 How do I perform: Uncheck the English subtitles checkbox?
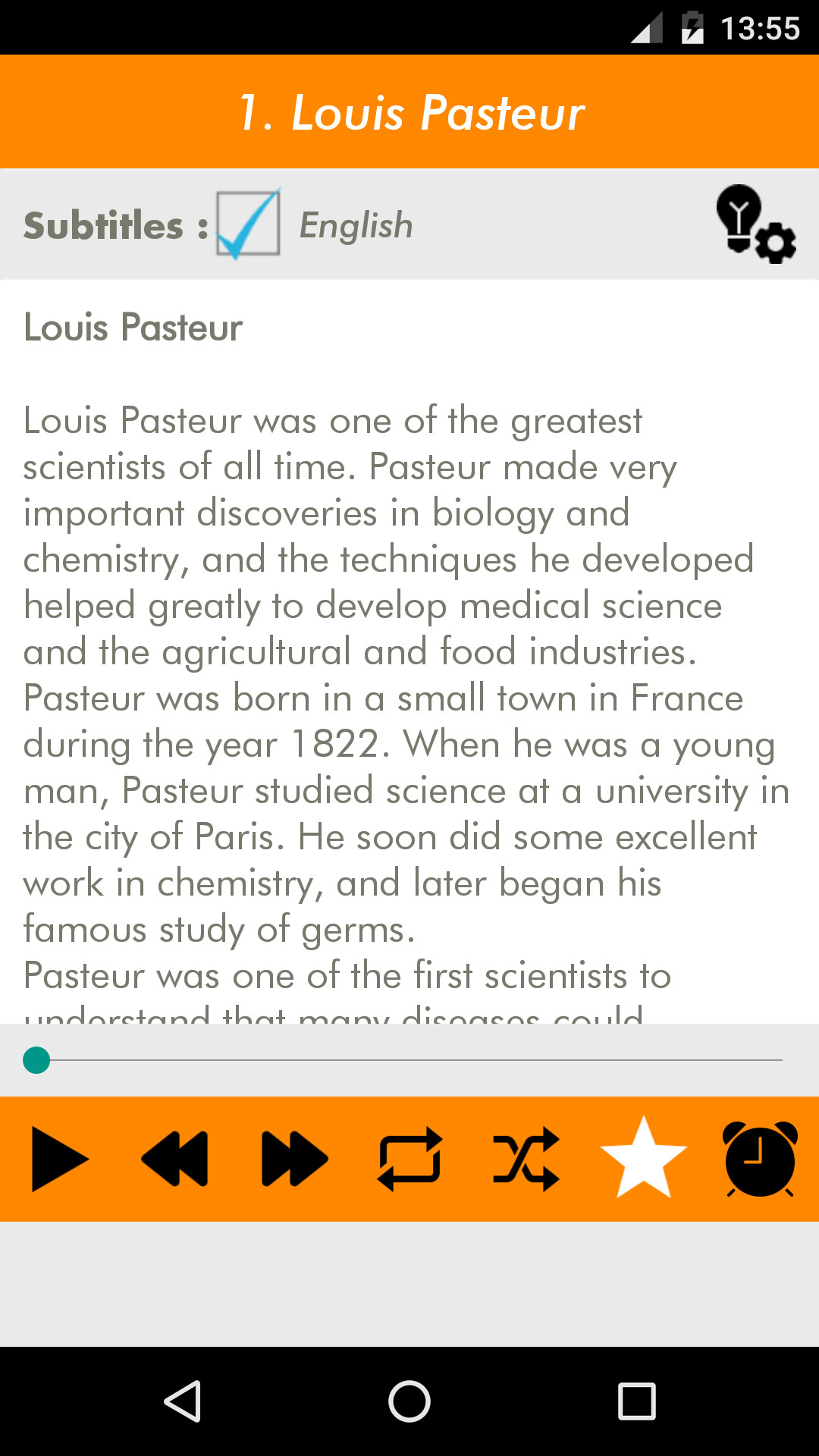point(248,224)
